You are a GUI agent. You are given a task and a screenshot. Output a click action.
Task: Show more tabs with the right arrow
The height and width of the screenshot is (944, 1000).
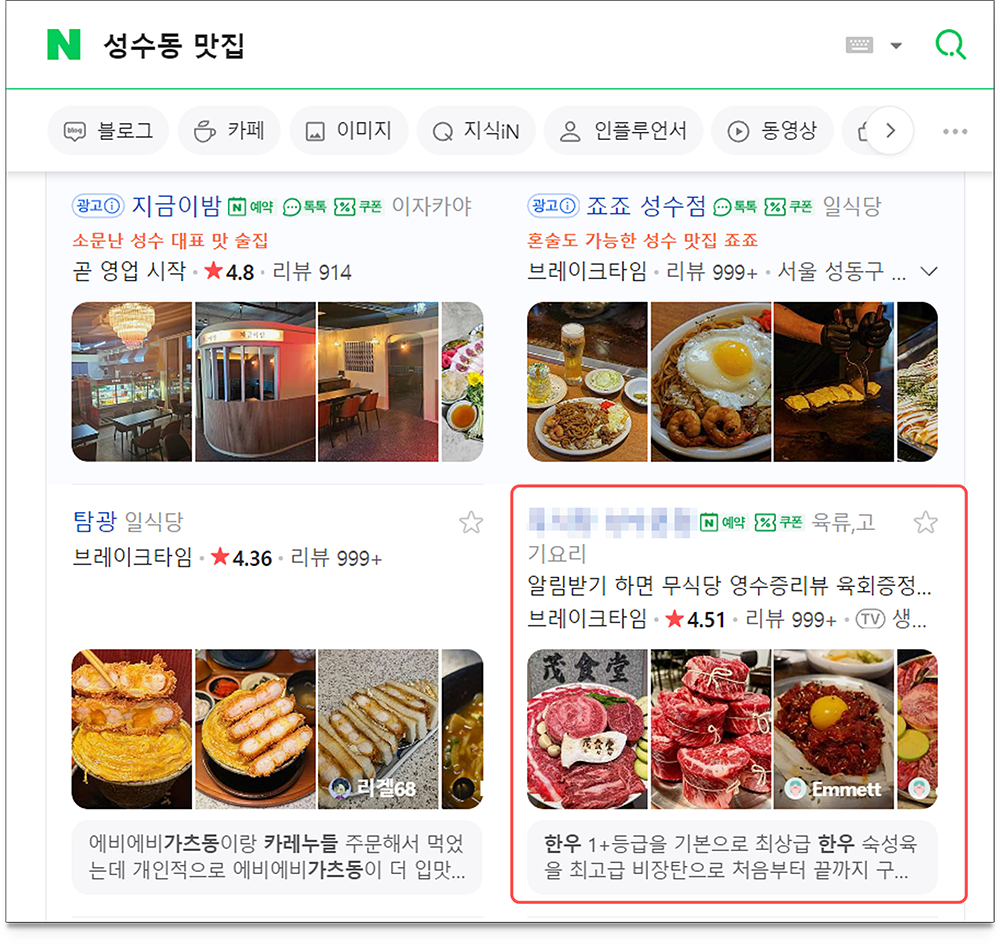coord(890,131)
